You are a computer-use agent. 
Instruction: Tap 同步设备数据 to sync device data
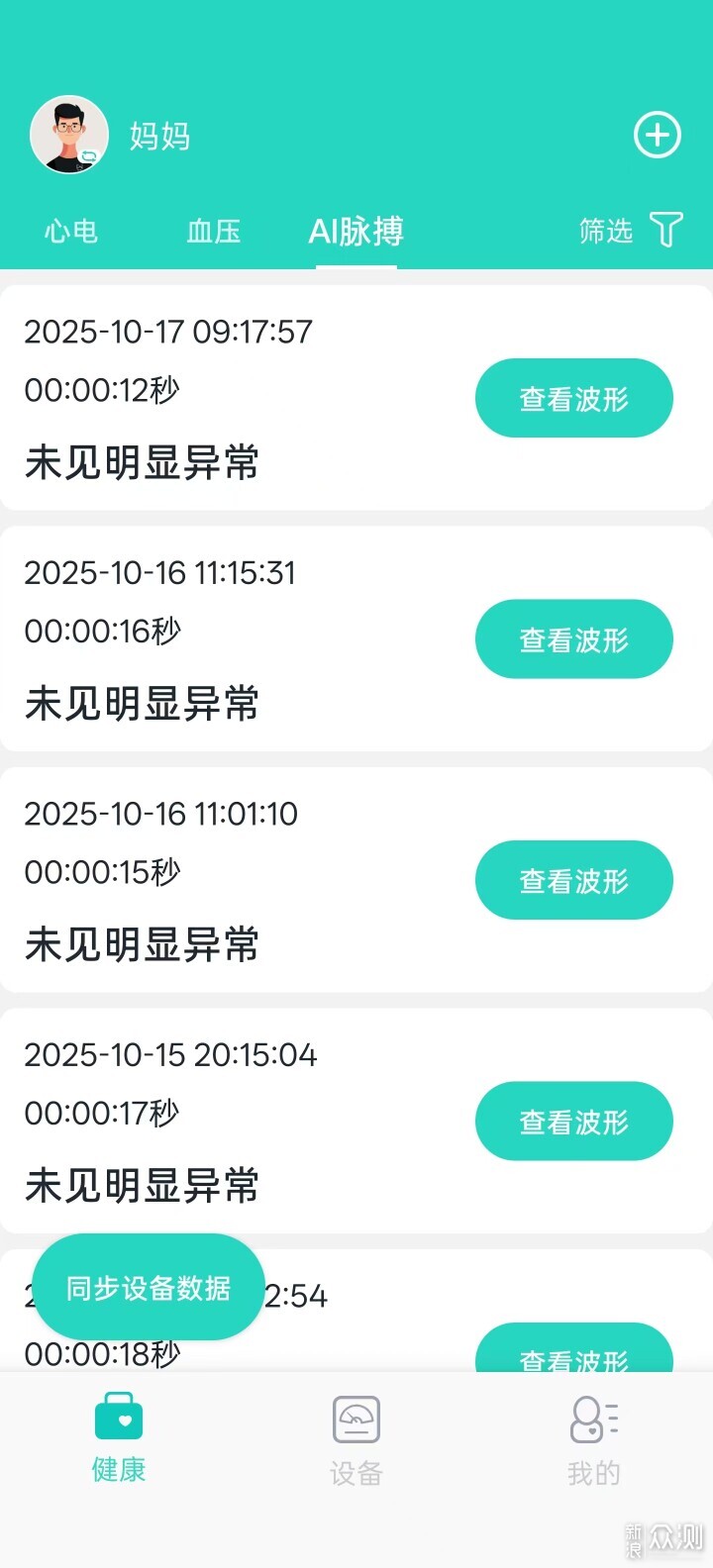point(149,1287)
